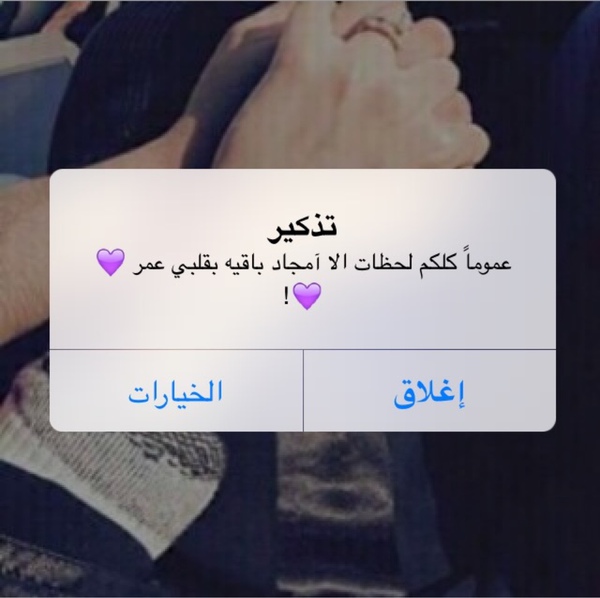Dismiss the reminder with إغلاق
600x598 pixels.
(428, 391)
